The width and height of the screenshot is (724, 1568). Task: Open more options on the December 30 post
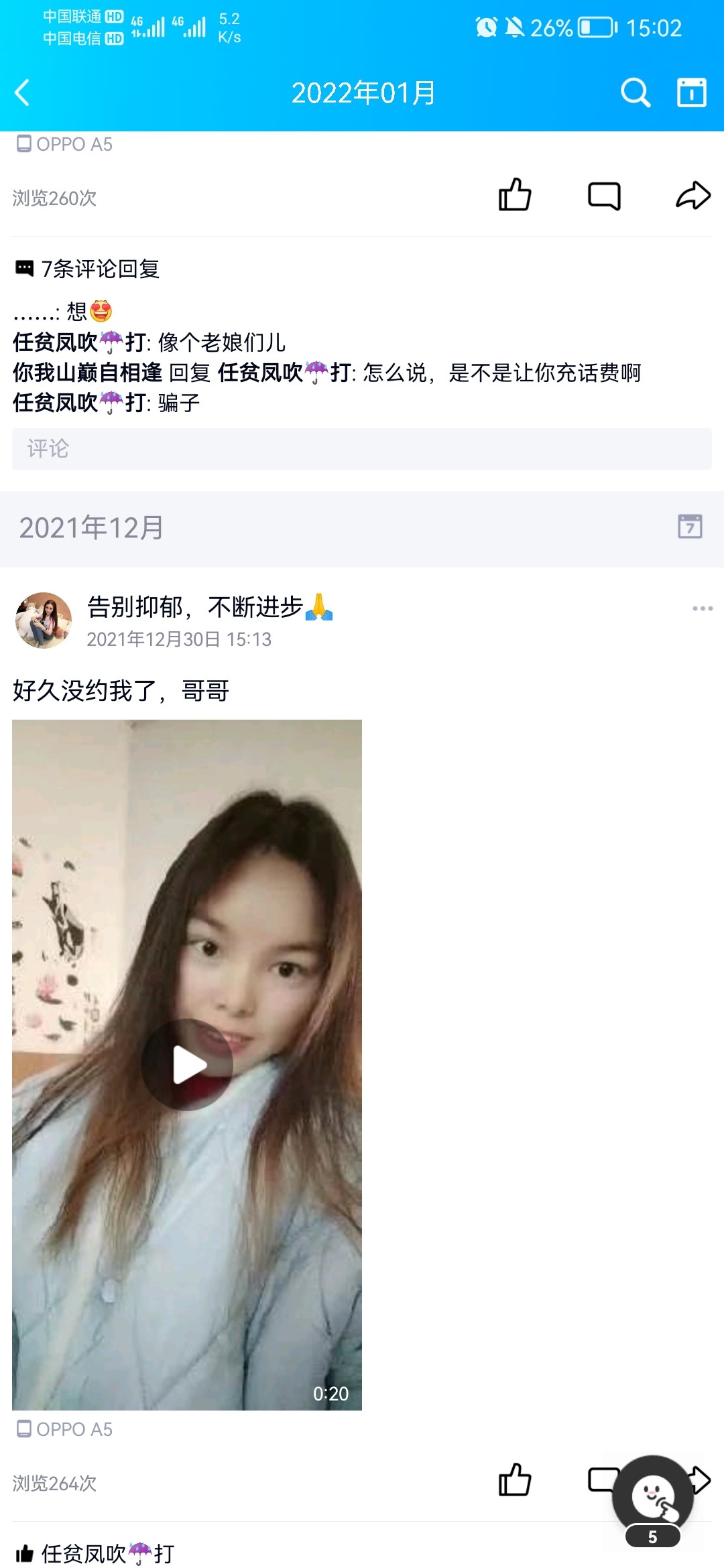coord(702,608)
